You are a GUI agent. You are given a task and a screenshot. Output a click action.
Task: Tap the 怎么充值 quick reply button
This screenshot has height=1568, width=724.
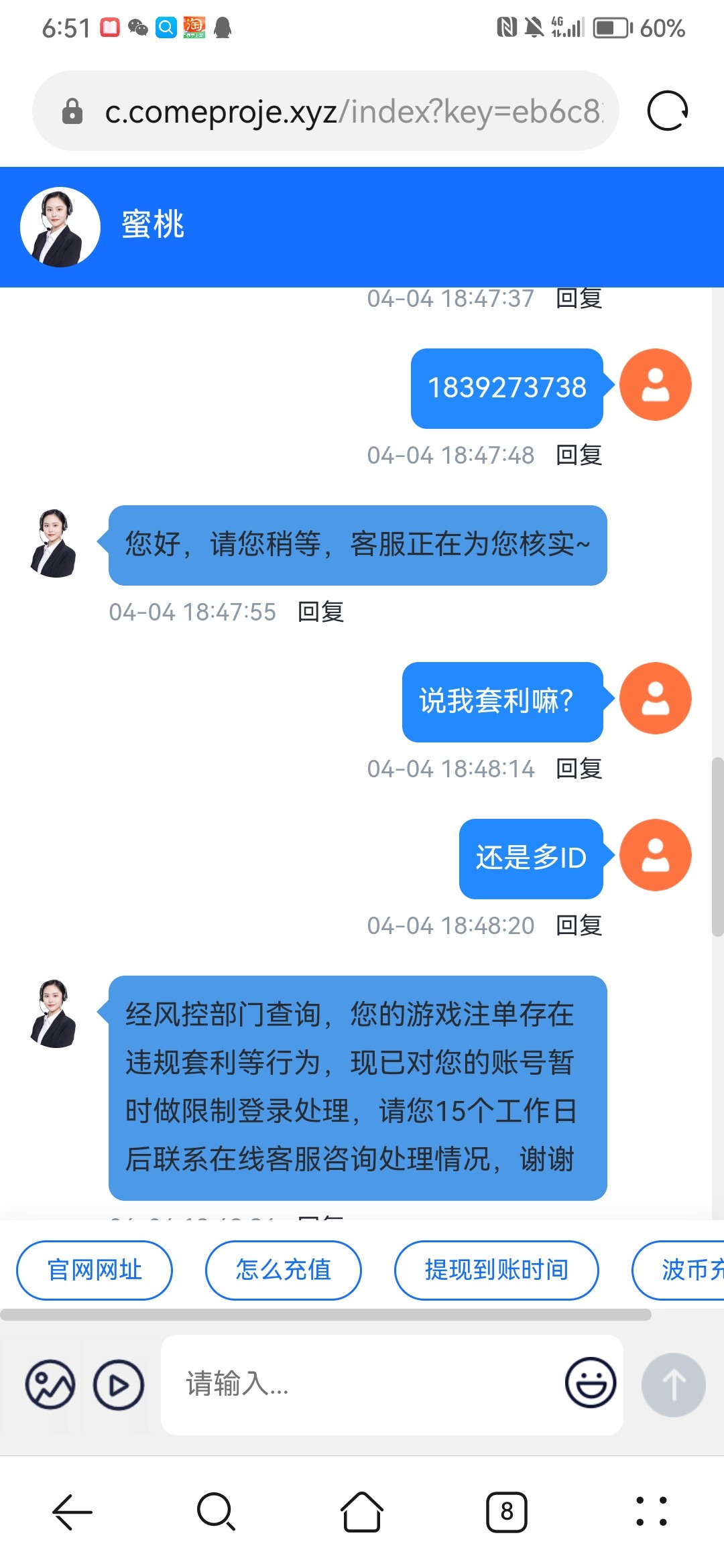(283, 1270)
